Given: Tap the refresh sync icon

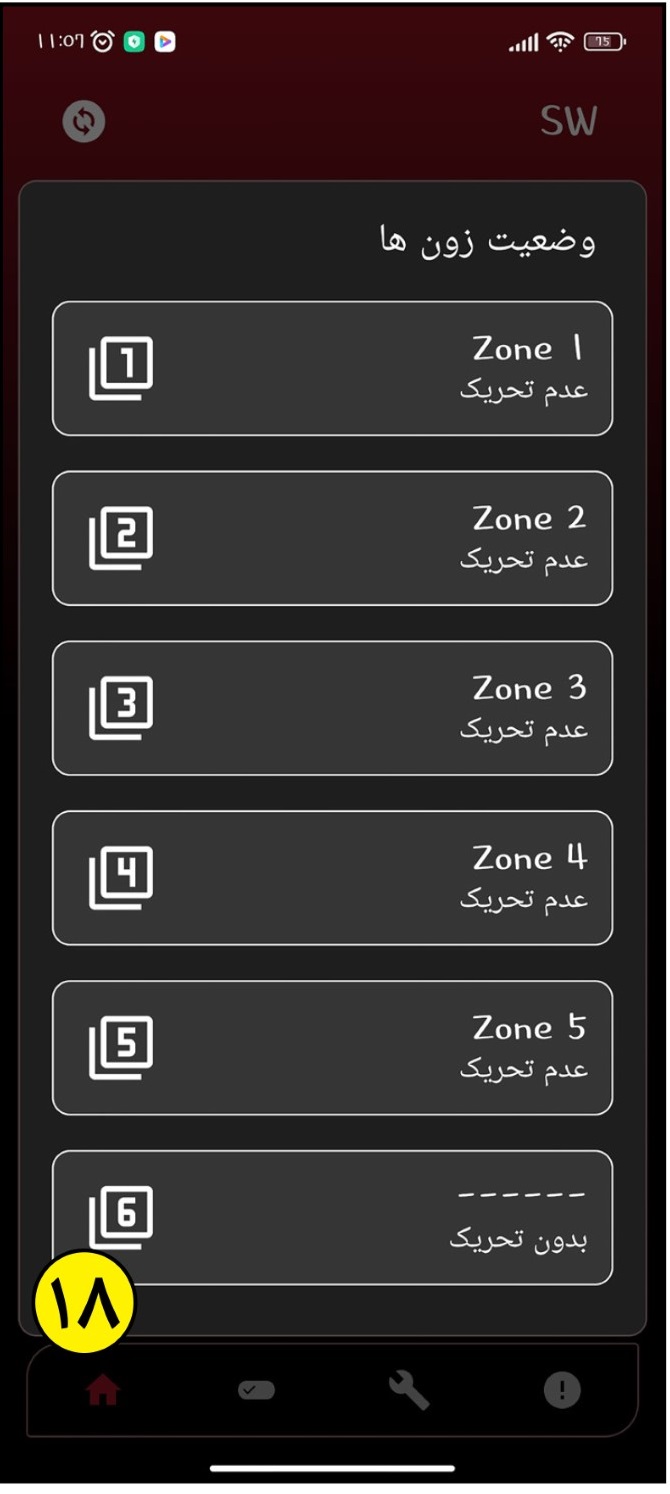Looking at the screenshot, I should [x=84, y=122].
